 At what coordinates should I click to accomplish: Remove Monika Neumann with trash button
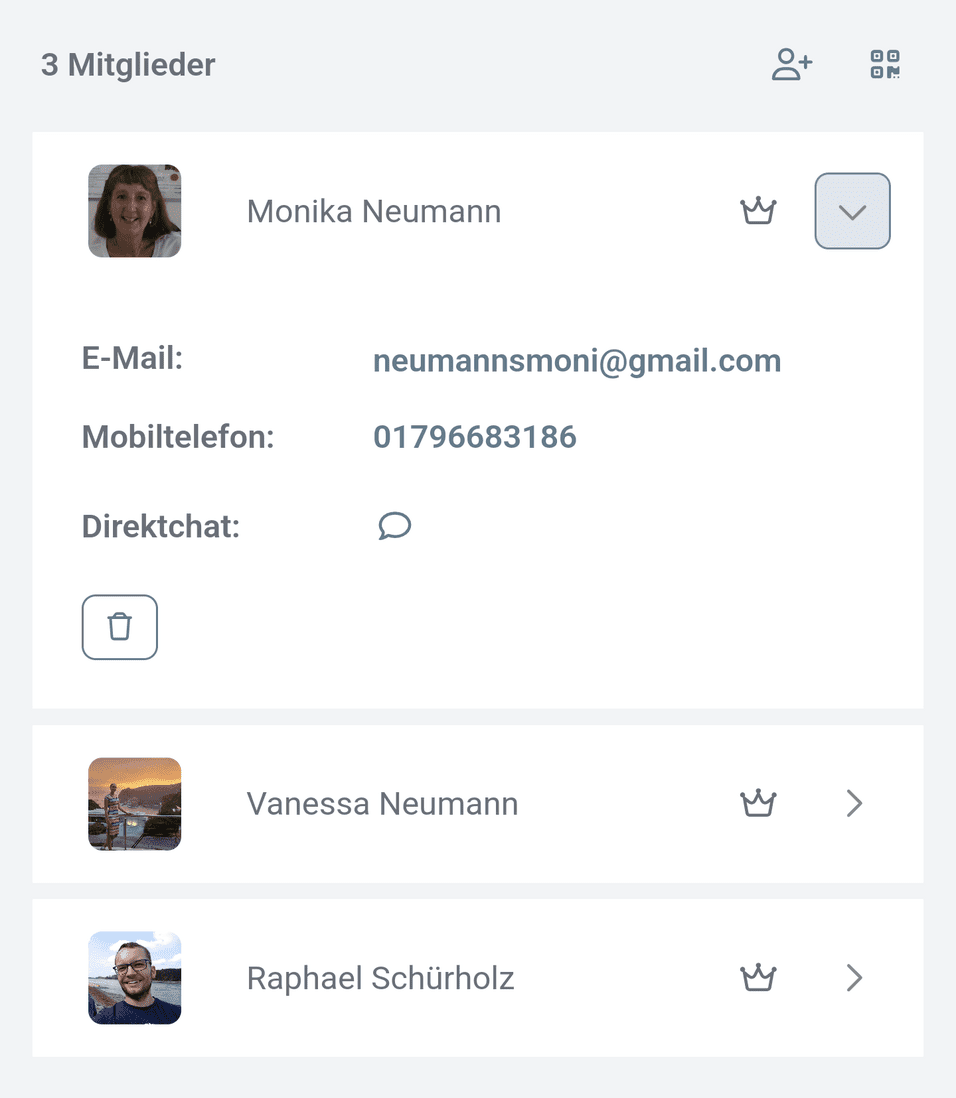(120, 627)
